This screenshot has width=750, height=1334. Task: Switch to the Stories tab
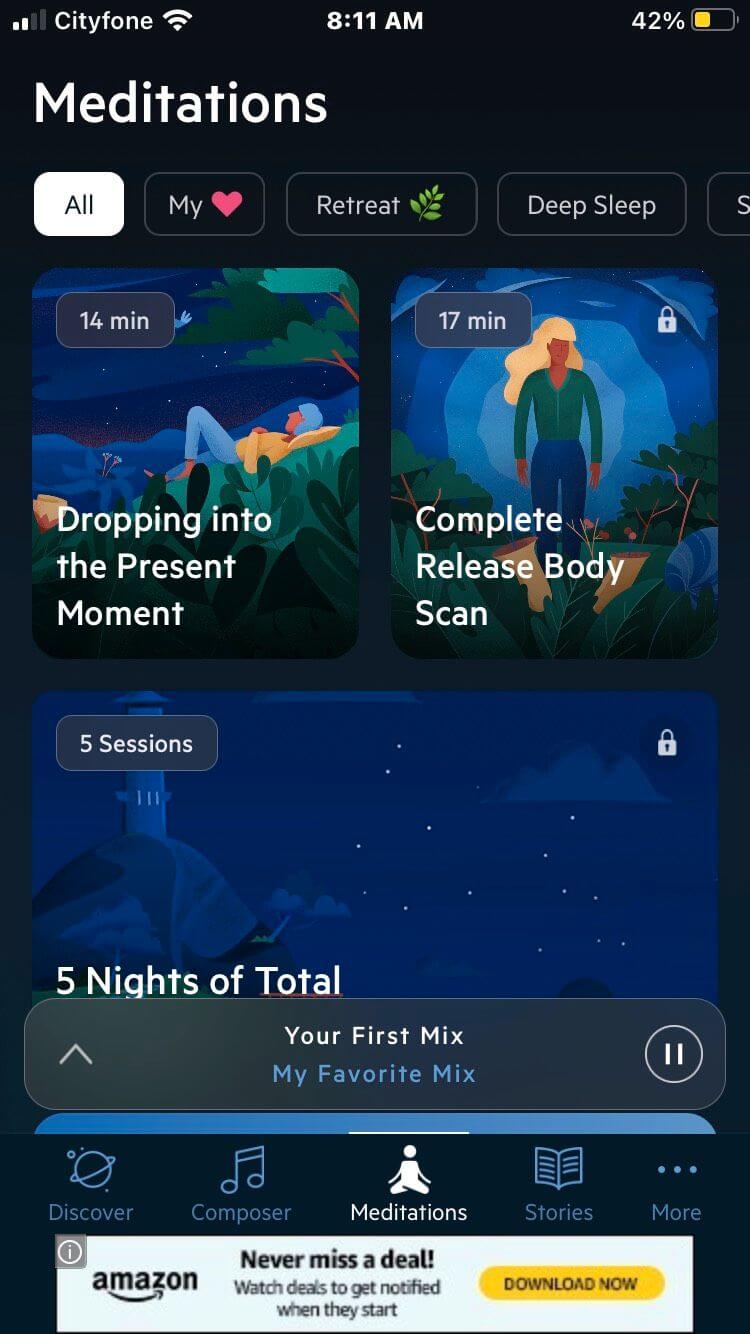(558, 1185)
